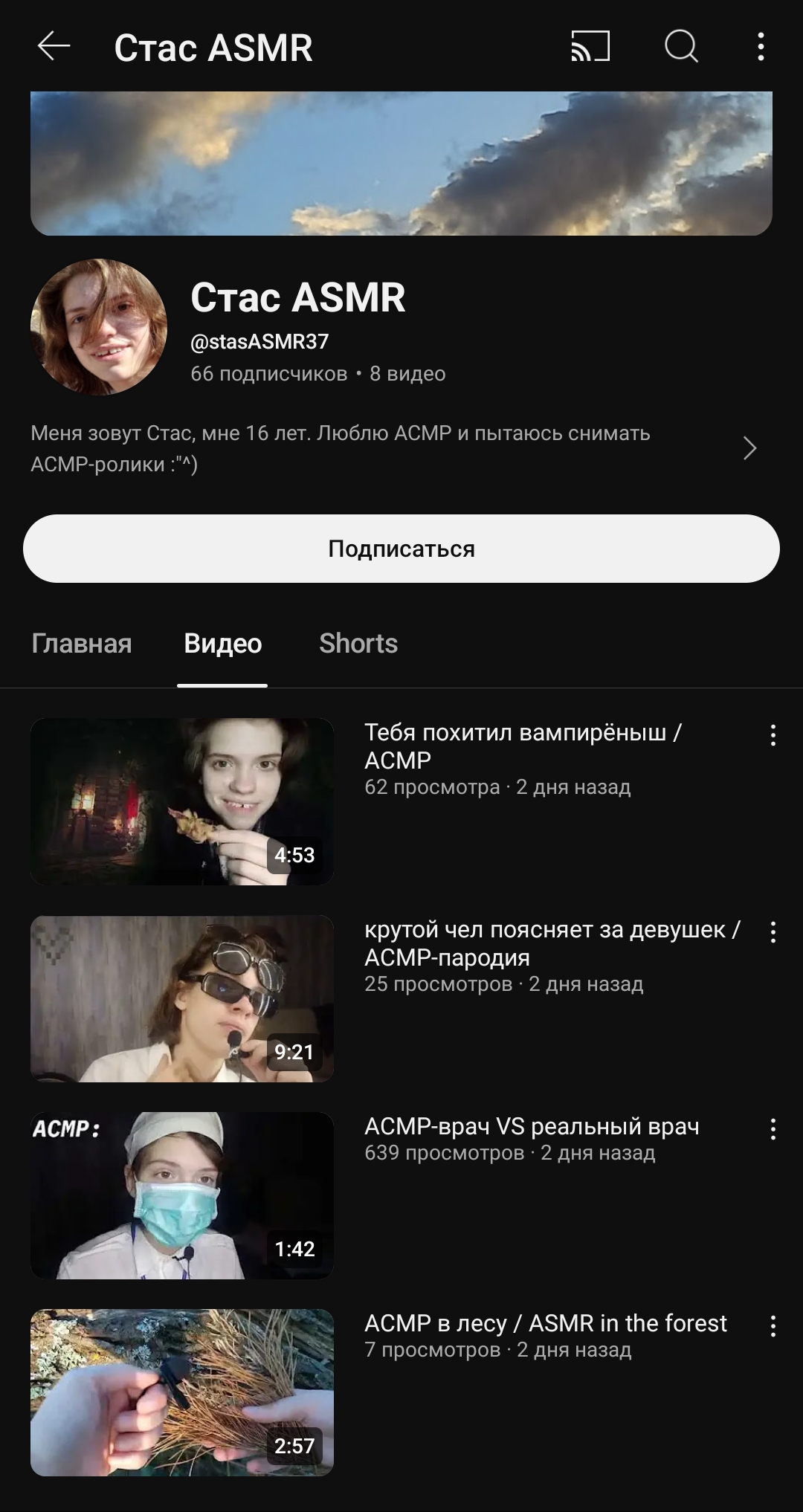The height and width of the screenshot is (1512, 803).
Task: Show more actions for АСМР-пародия video
Action: click(773, 932)
